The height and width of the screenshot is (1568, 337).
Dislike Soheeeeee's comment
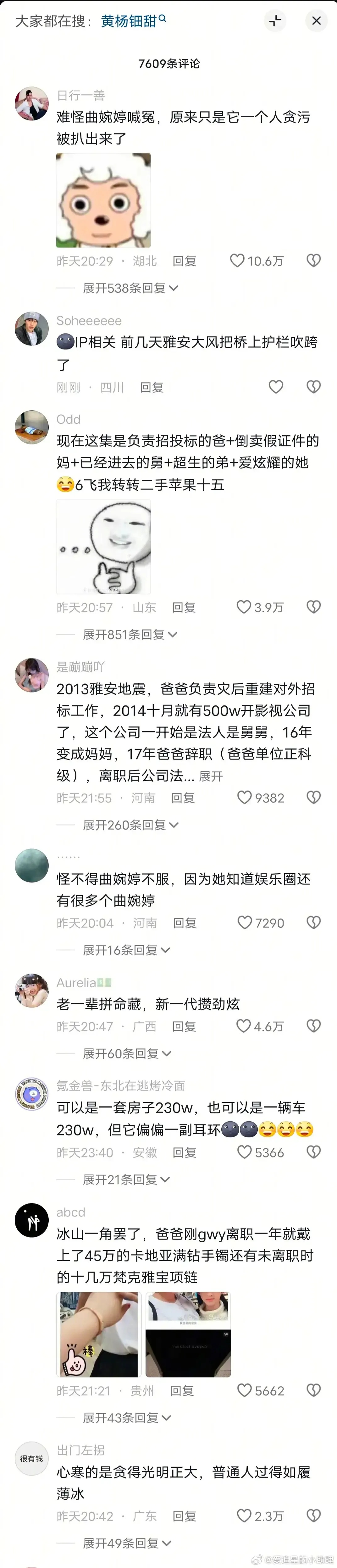[x=313, y=387]
